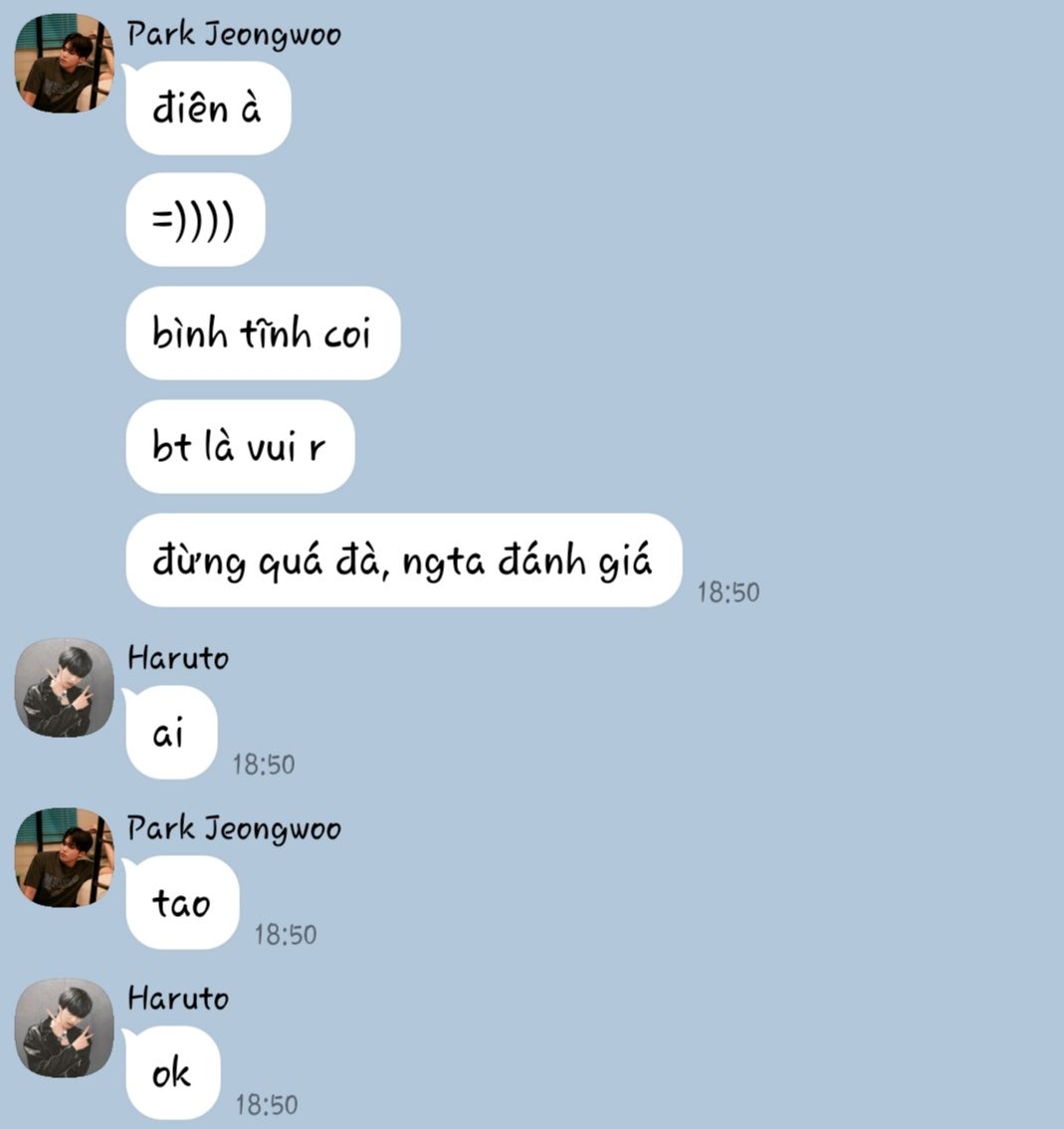View Haruto's profile picture next to 'ai'
The width and height of the screenshot is (1064, 1129).
(x=64, y=688)
